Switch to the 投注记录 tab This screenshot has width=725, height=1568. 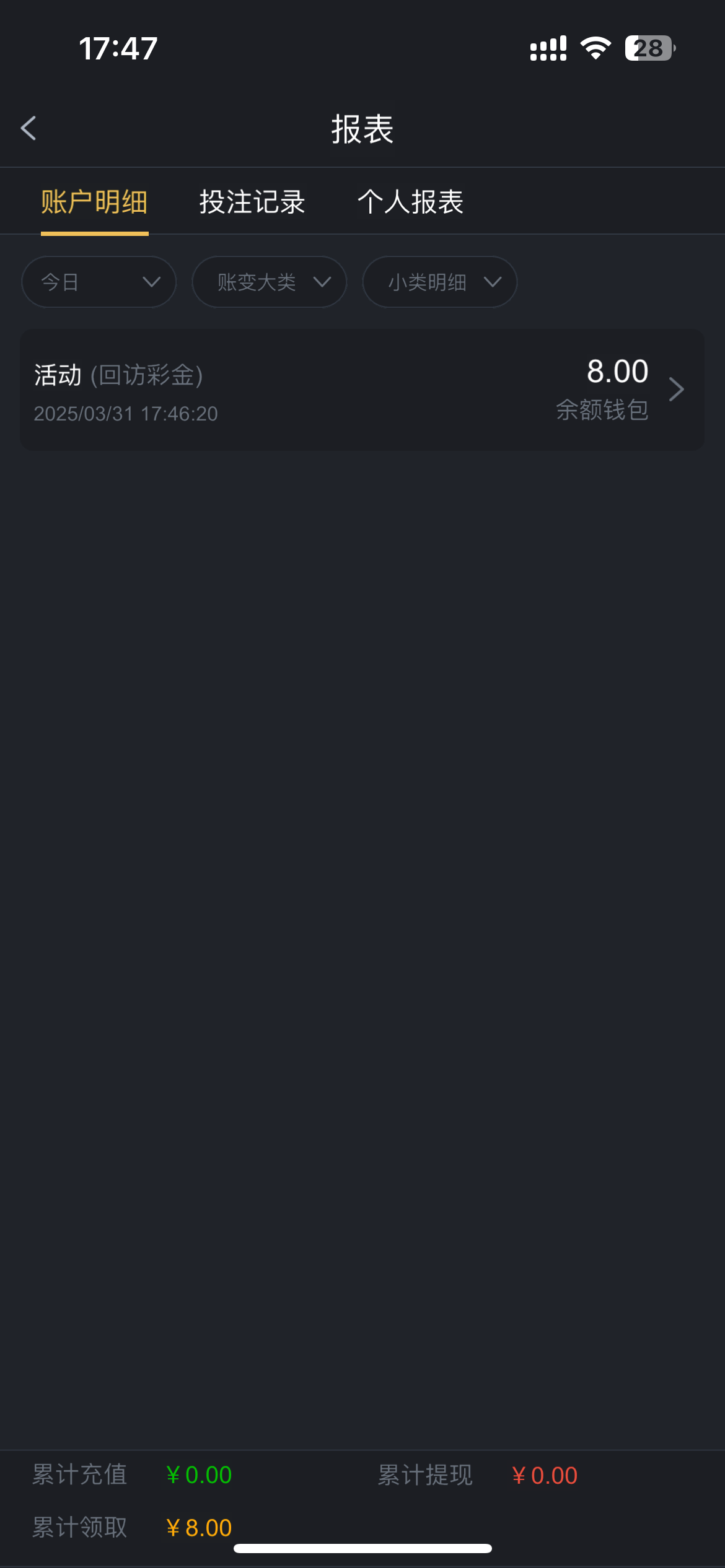[252, 202]
